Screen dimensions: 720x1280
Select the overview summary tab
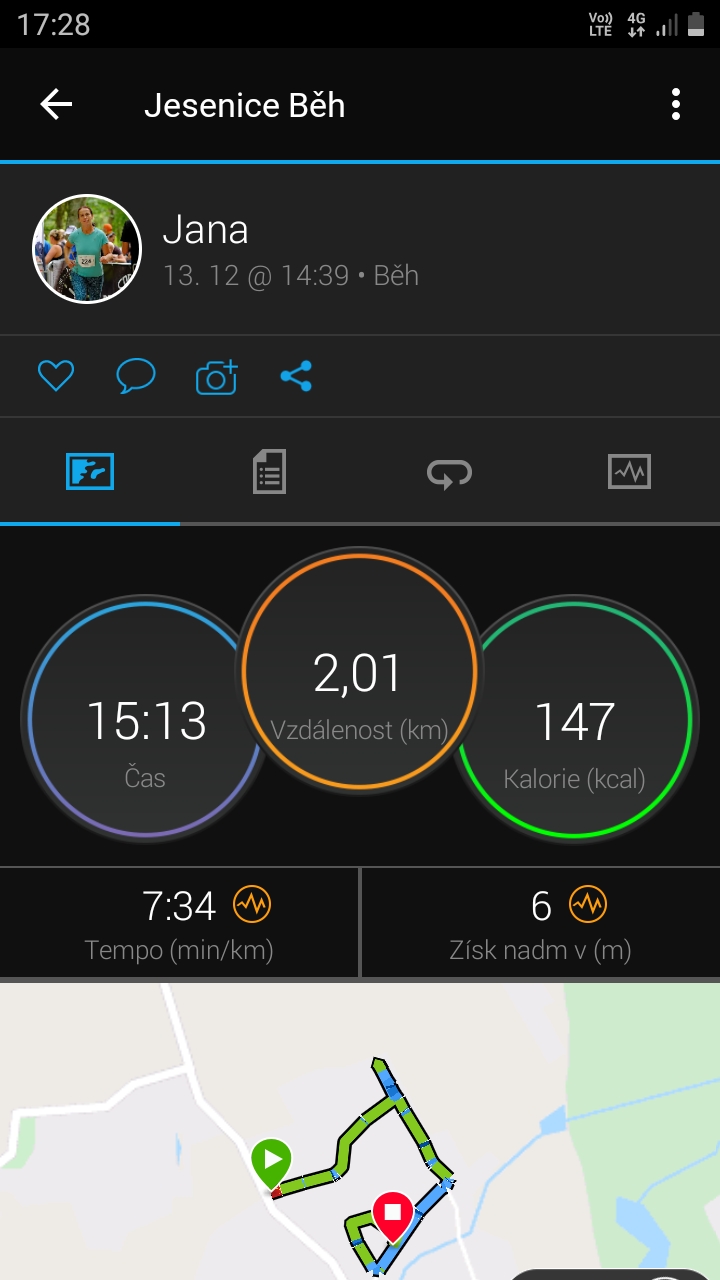(90, 471)
